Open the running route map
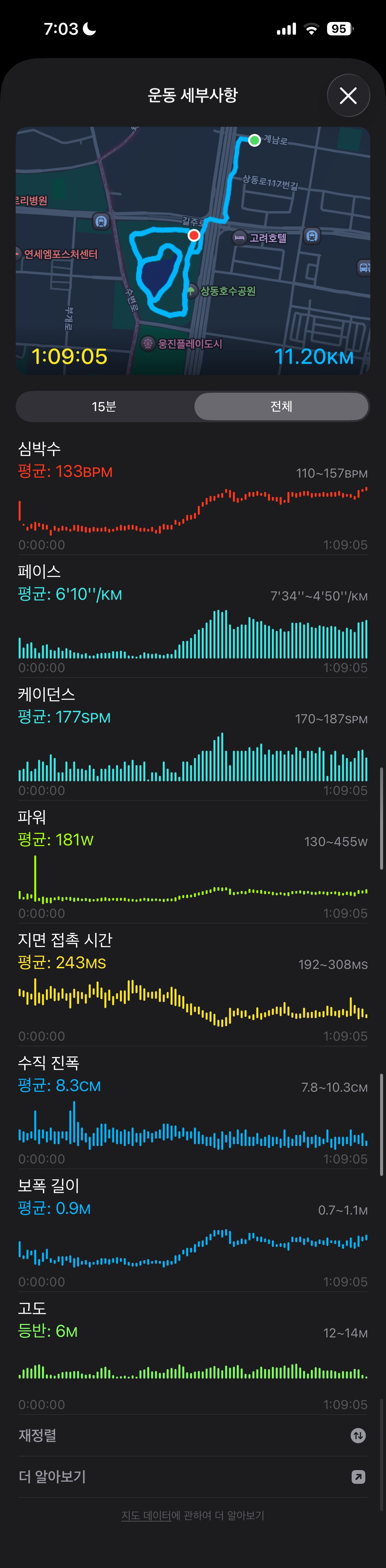 (x=193, y=250)
